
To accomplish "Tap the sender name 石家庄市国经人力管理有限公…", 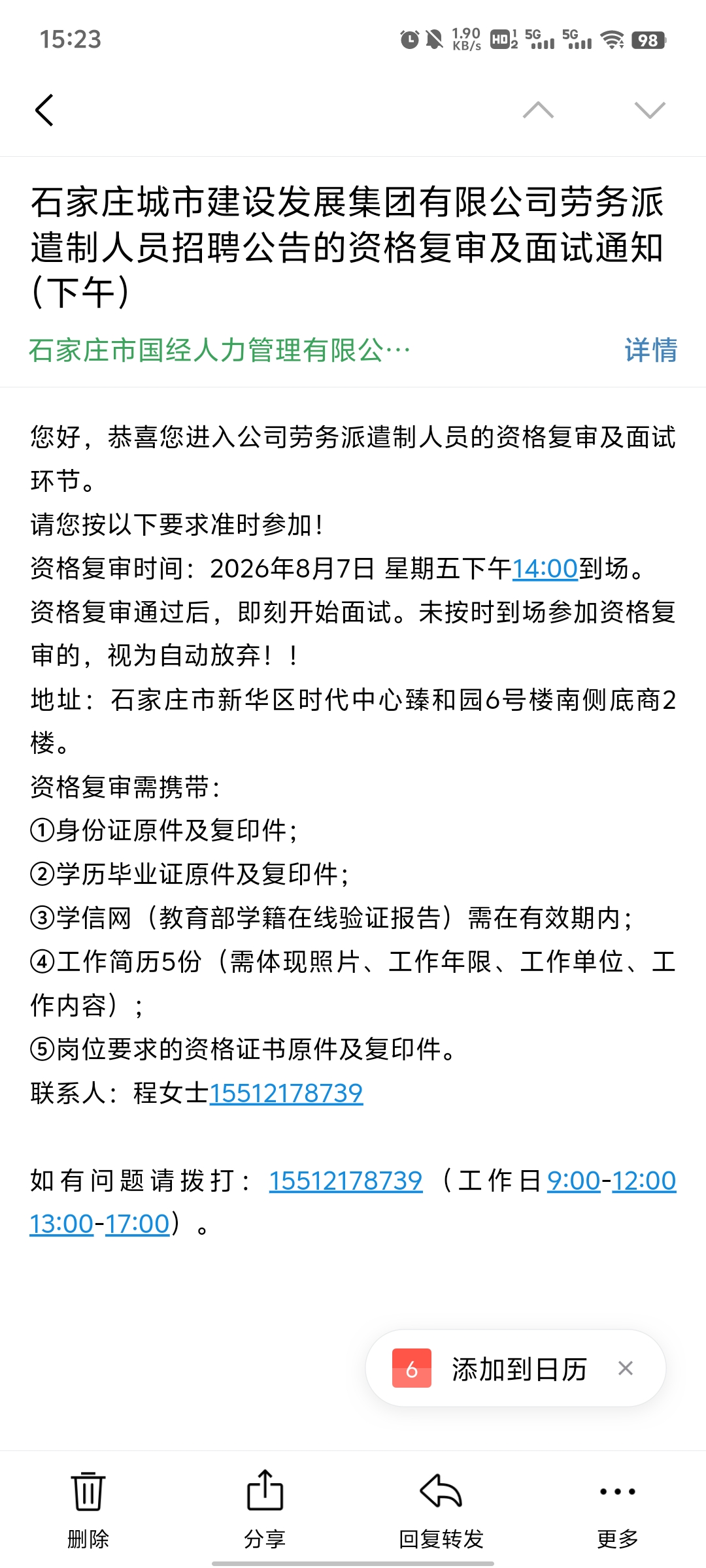I will pyautogui.click(x=220, y=350).
